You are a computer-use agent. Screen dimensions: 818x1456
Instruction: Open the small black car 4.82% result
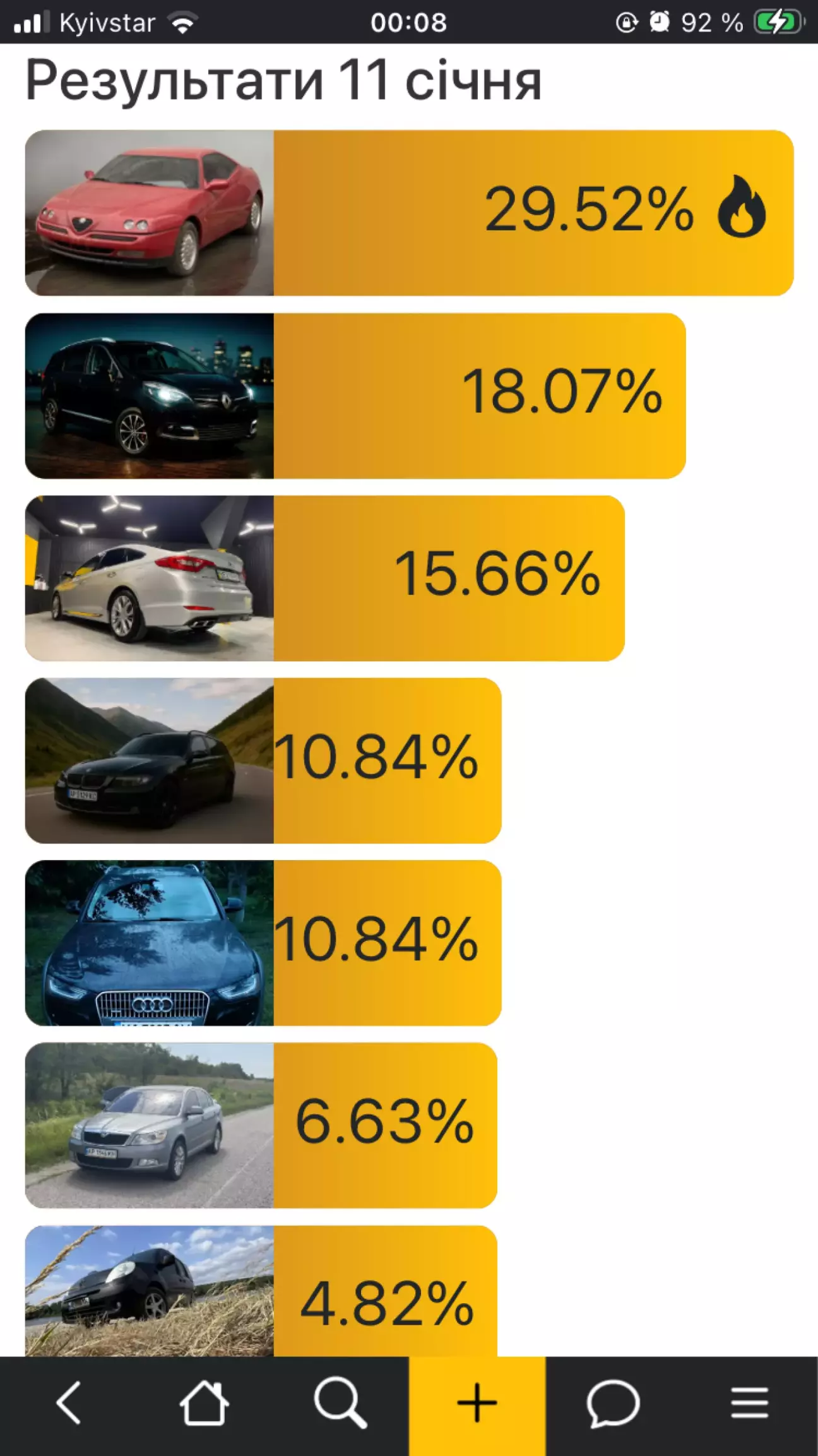coord(261,1291)
